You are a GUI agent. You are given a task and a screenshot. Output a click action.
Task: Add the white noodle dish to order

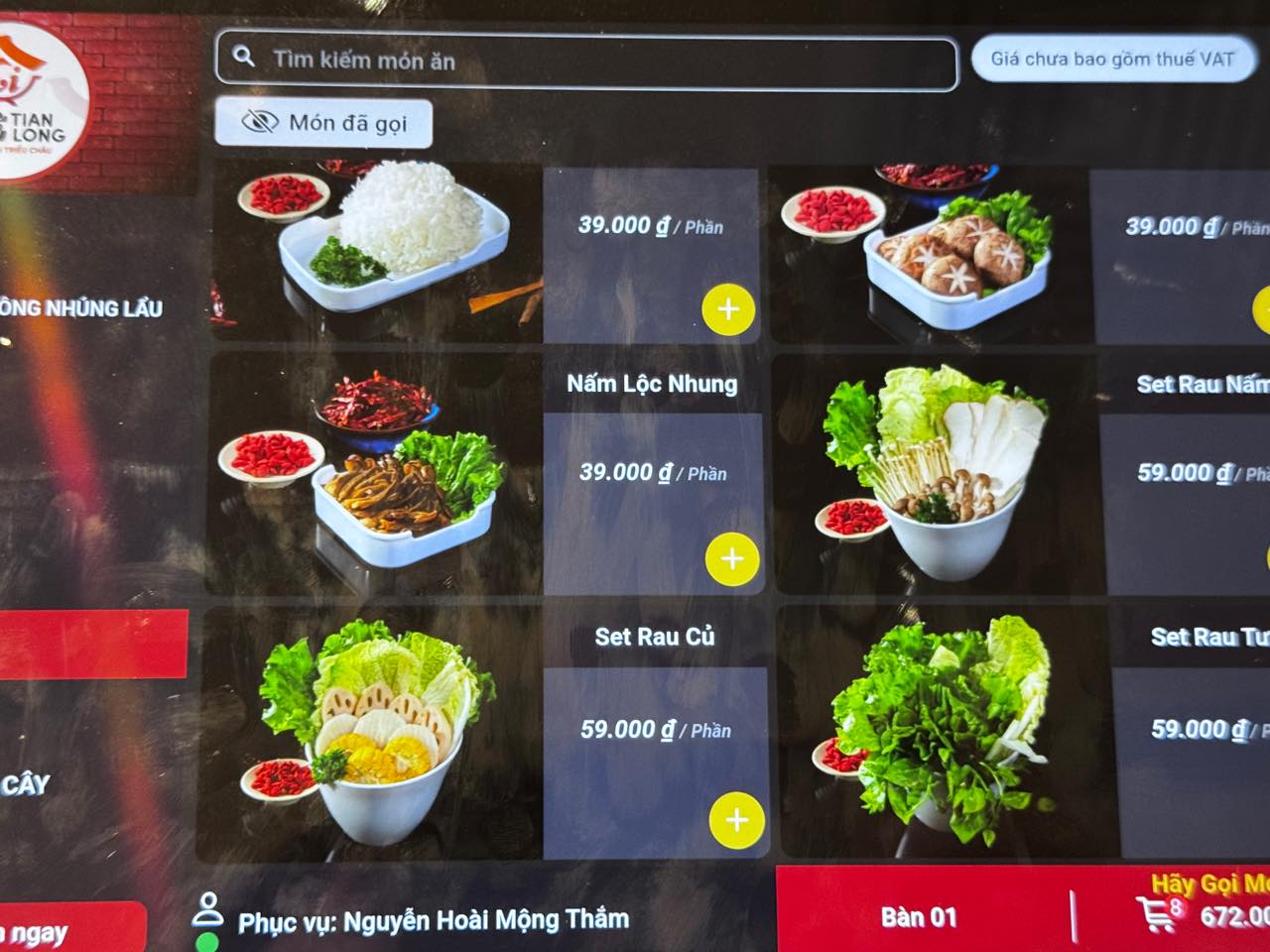point(728,309)
